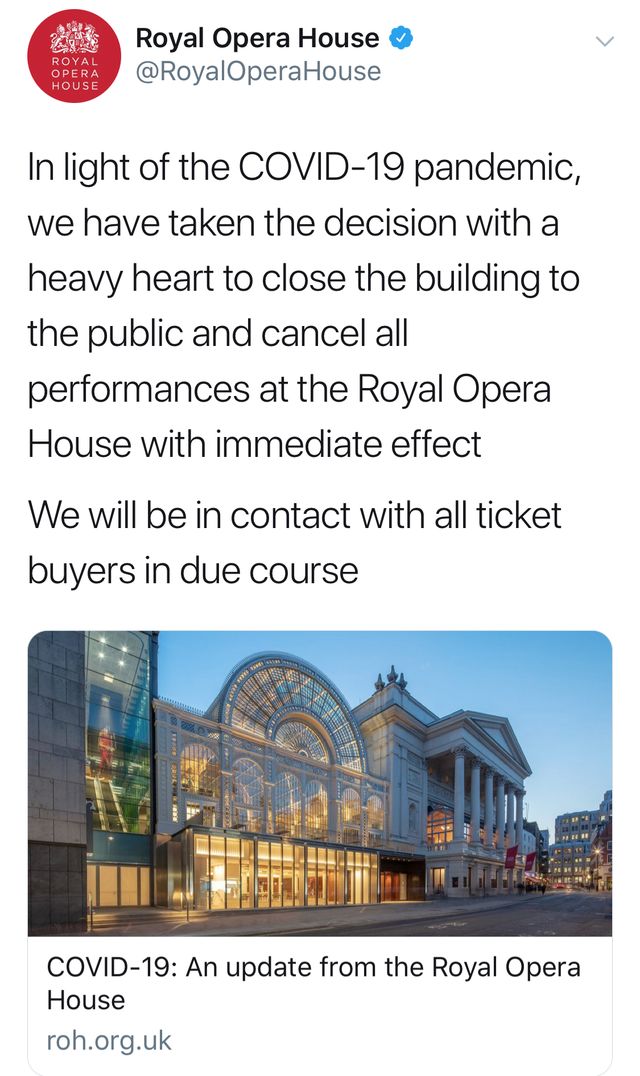
Task: Open the tweet options chevron menu
Action: click(603, 41)
